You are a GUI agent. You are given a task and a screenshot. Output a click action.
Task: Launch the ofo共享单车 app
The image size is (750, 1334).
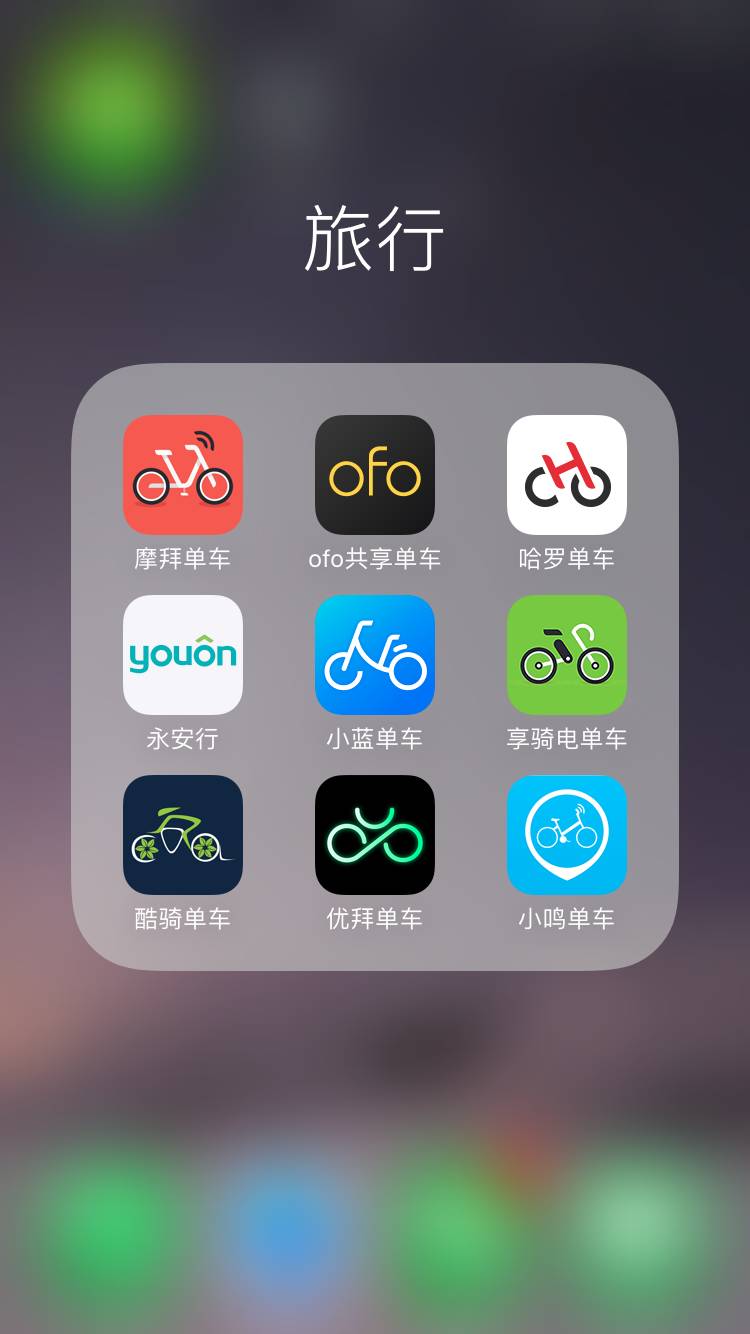[375, 475]
